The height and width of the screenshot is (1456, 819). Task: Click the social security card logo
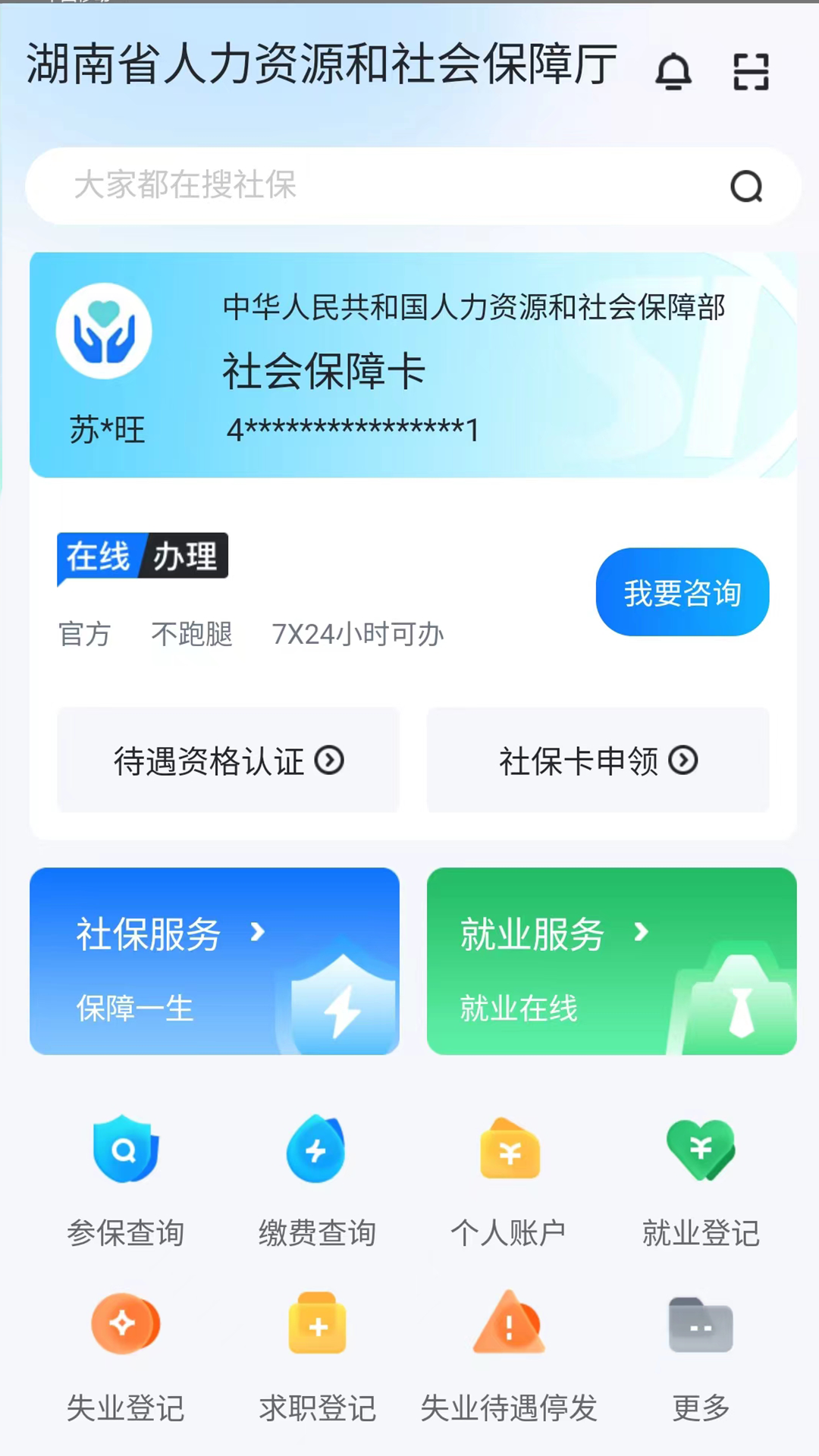(x=104, y=329)
